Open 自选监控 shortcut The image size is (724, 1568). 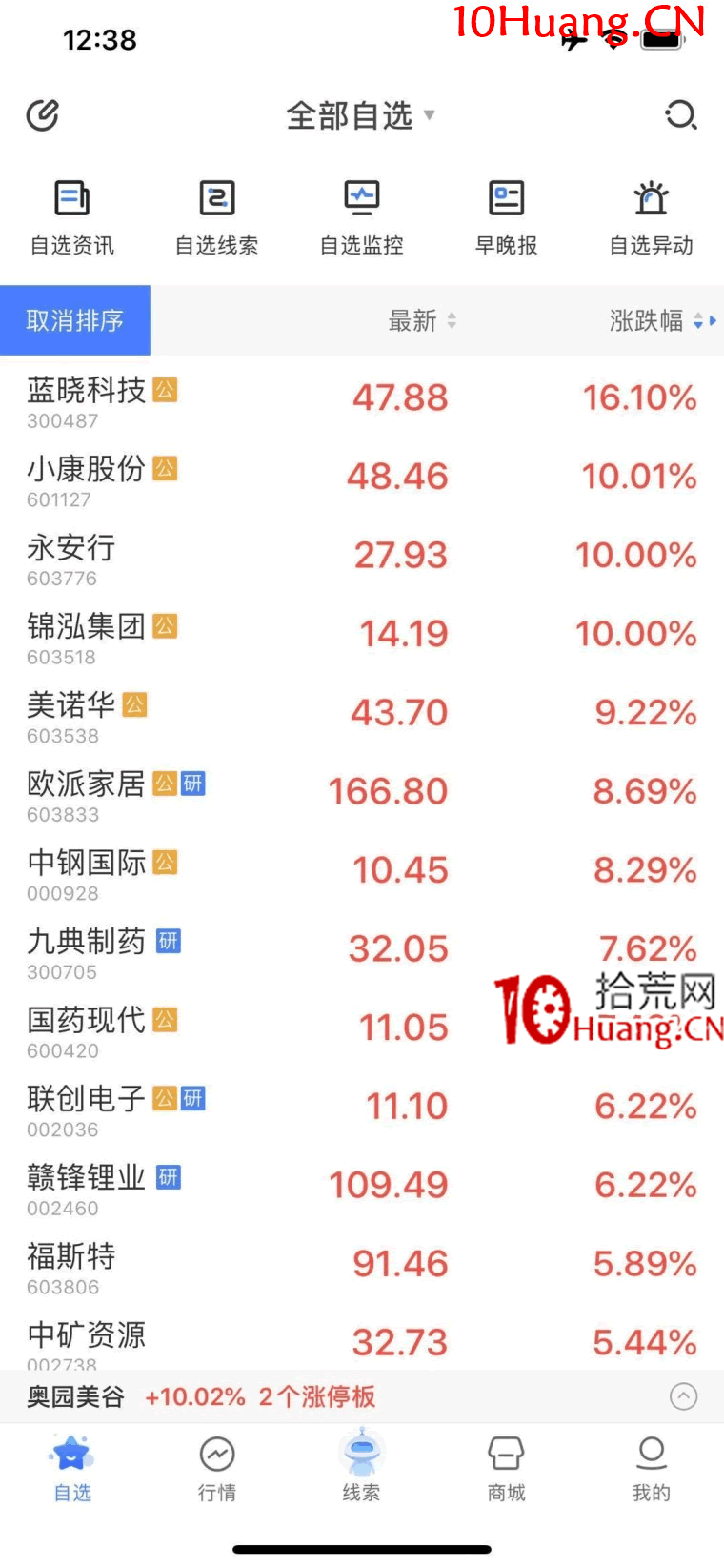(x=362, y=218)
